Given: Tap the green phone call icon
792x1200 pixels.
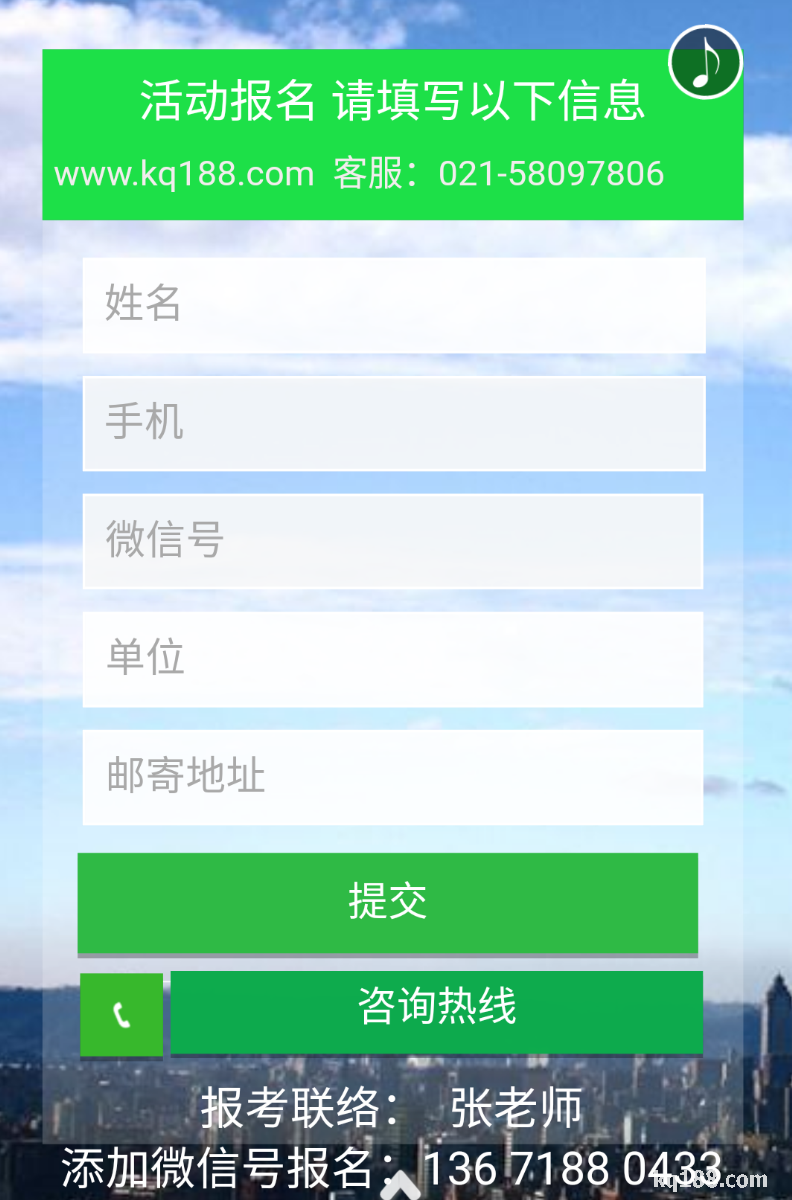Looking at the screenshot, I should 121,1014.
